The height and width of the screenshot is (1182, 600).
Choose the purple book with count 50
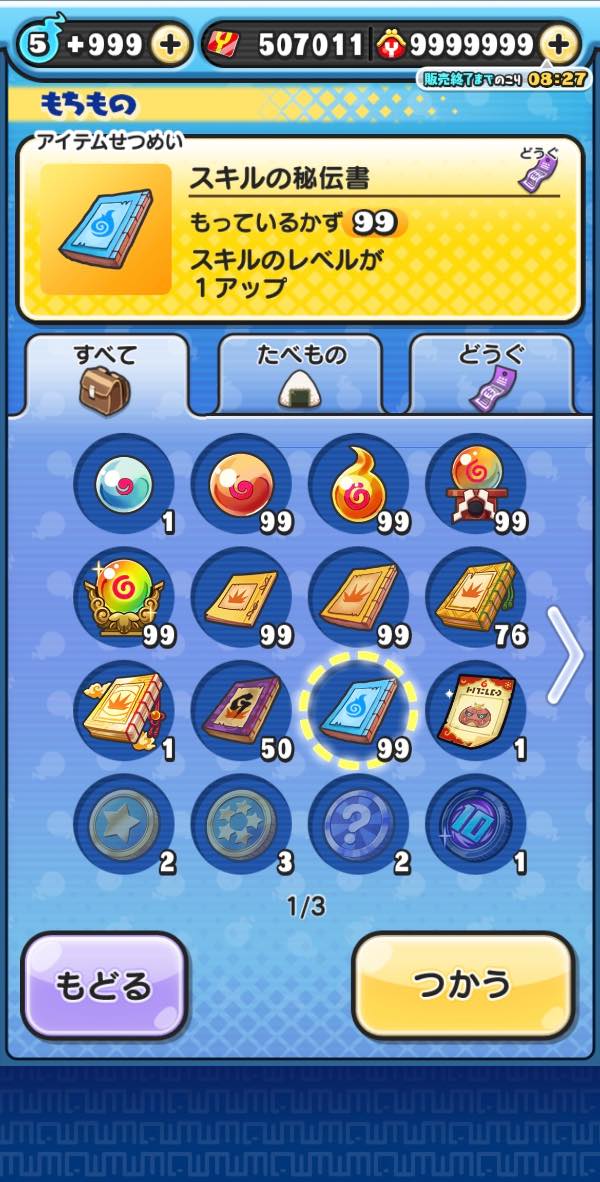pyautogui.click(x=240, y=710)
